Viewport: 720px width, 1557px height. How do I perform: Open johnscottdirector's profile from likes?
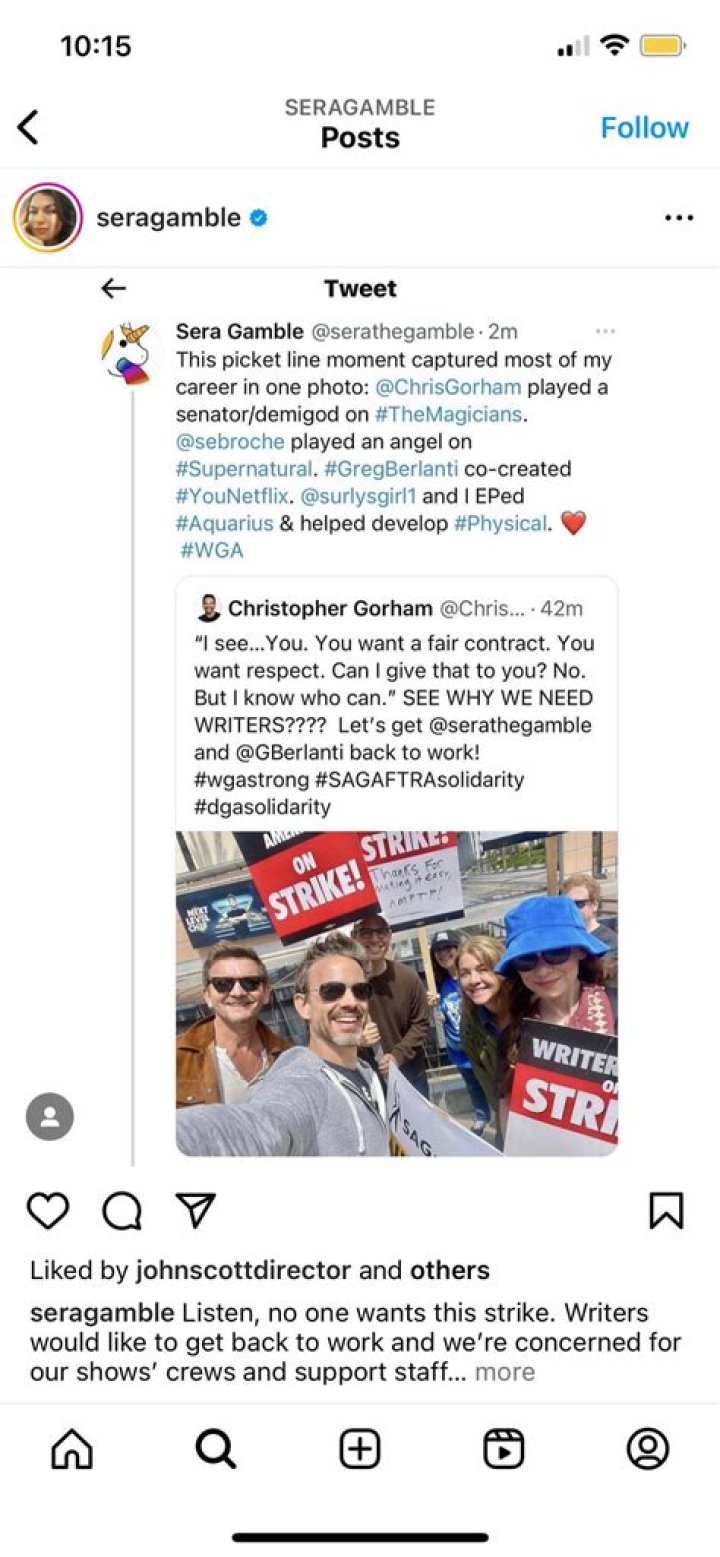pyautogui.click(x=243, y=1271)
